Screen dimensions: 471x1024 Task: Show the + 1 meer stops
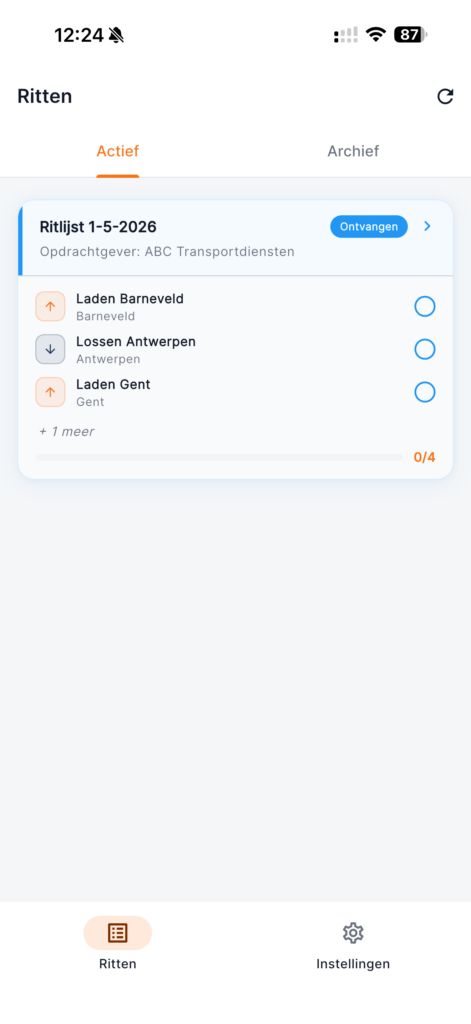[67, 432]
